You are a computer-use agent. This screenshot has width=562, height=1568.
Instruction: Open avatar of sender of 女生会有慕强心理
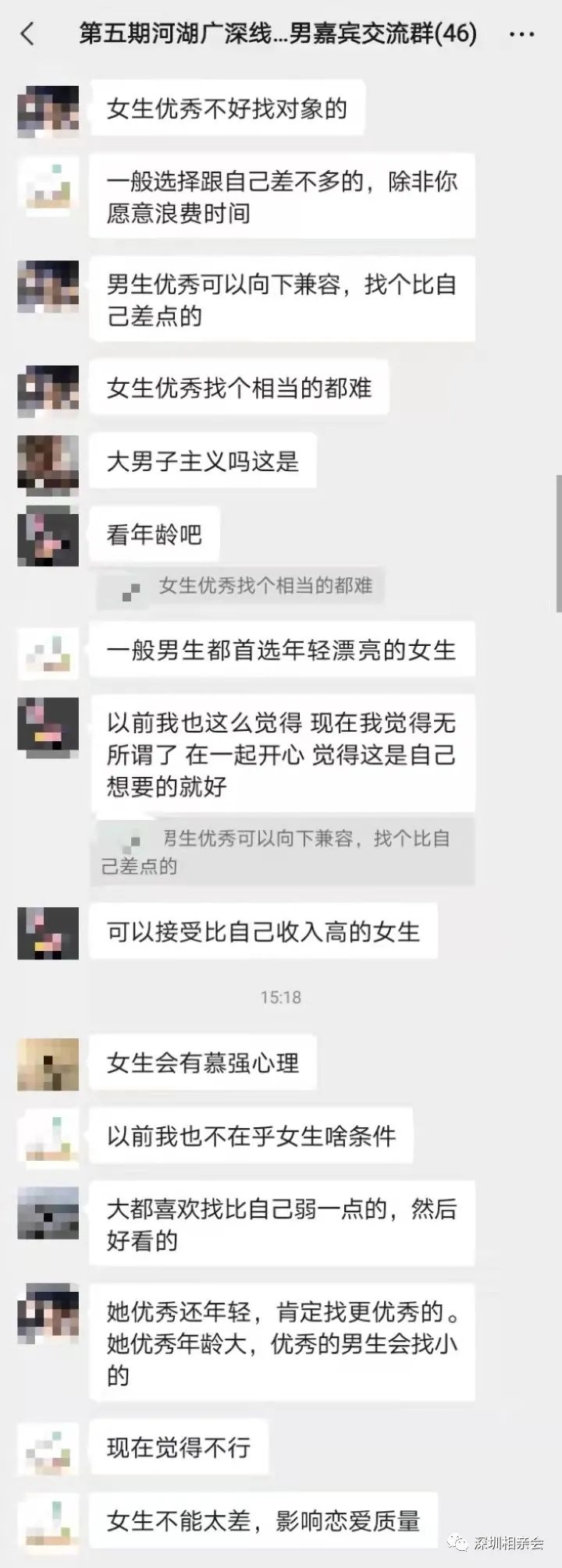coord(48,1064)
